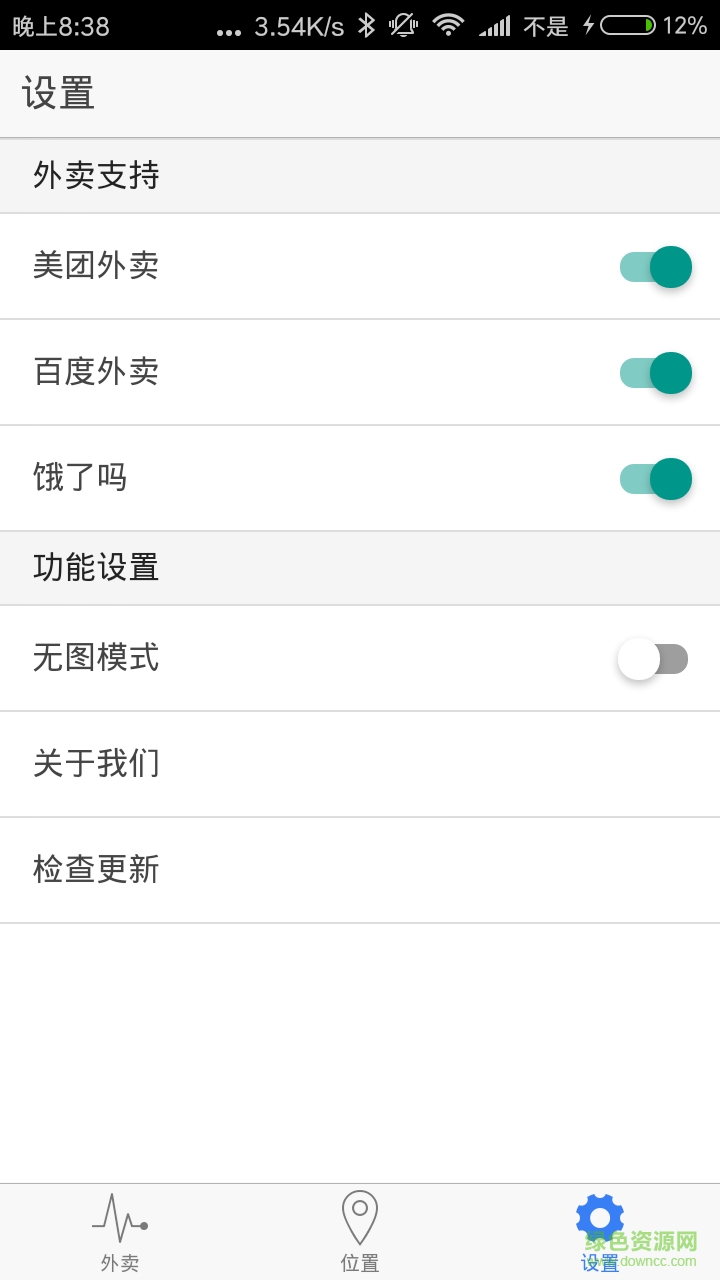
Task: Turn off the 百度外卖 toggle
Action: tap(655, 372)
